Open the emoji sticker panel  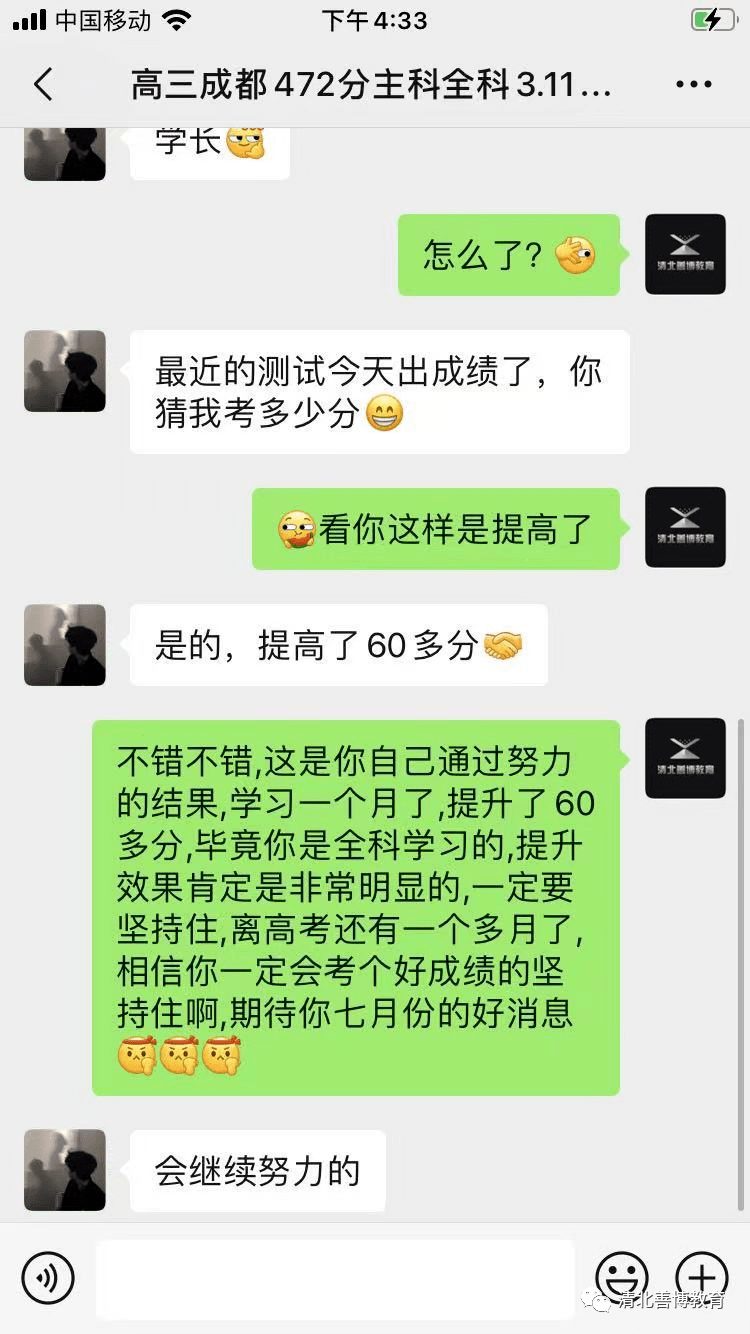click(x=621, y=1277)
